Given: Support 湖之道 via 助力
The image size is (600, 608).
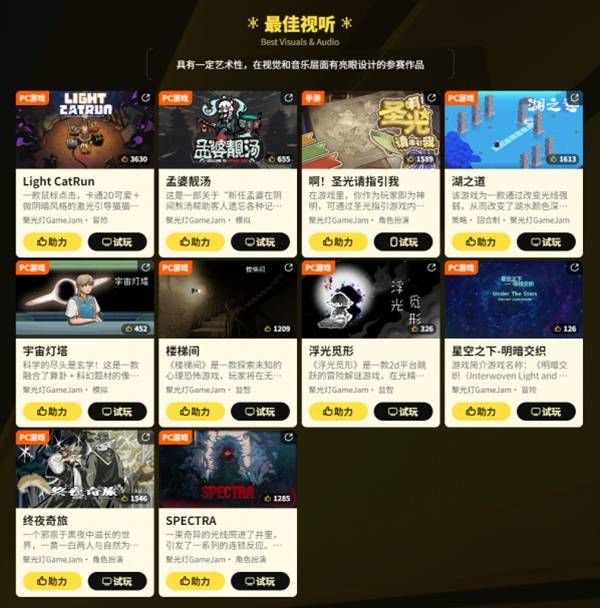Looking at the screenshot, I should click(x=481, y=242).
